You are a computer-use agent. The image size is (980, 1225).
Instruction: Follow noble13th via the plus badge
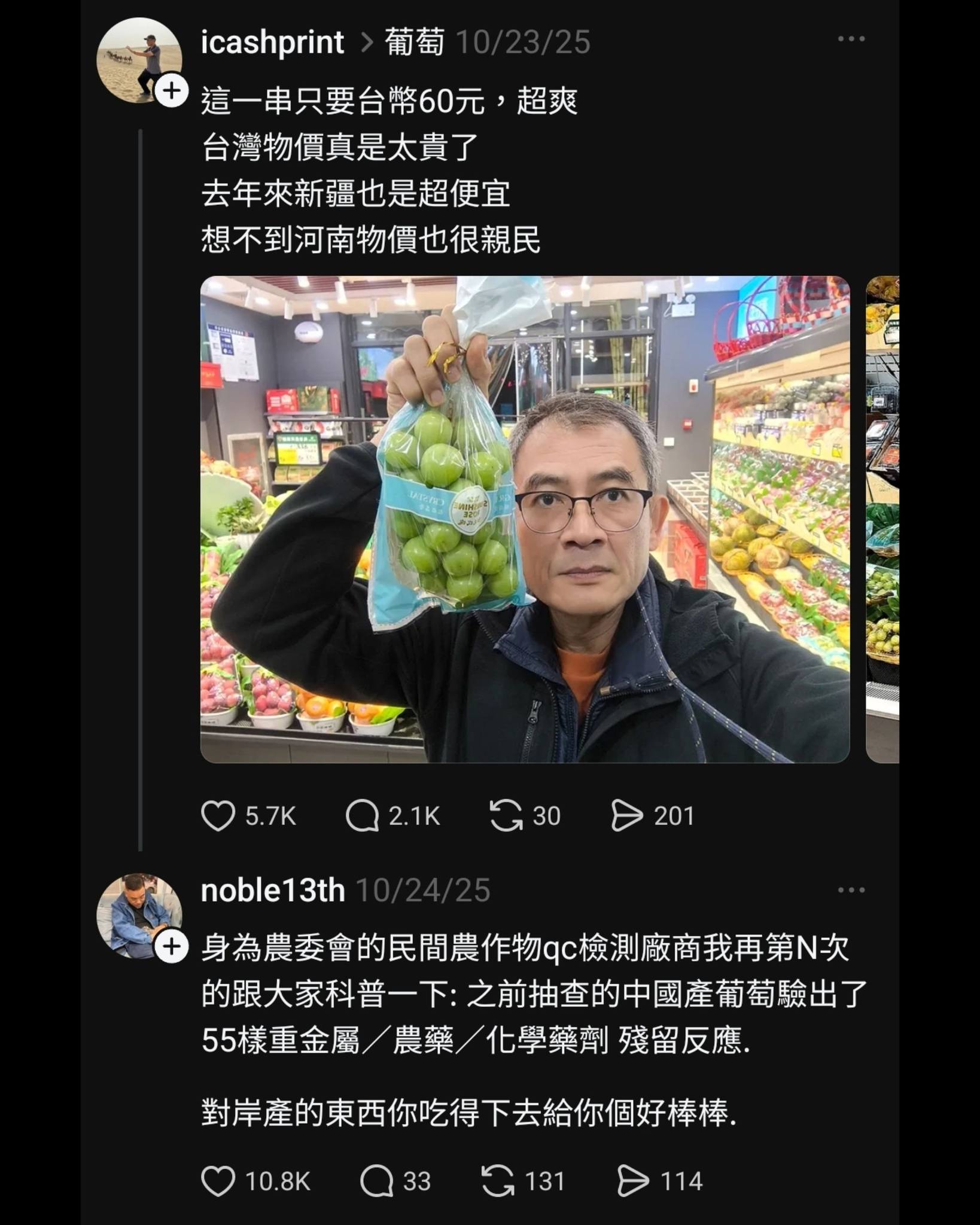tap(172, 947)
